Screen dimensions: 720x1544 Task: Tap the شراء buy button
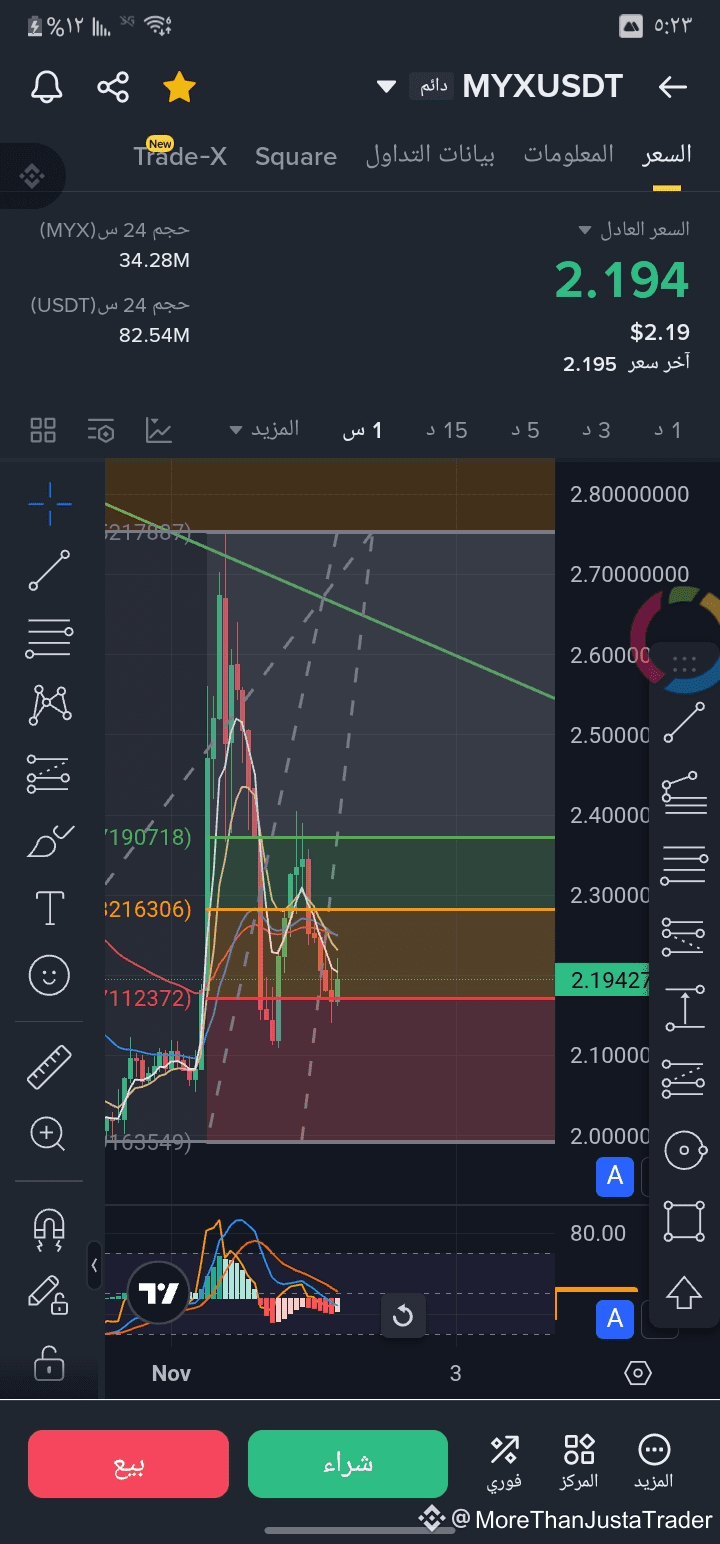(x=347, y=1463)
